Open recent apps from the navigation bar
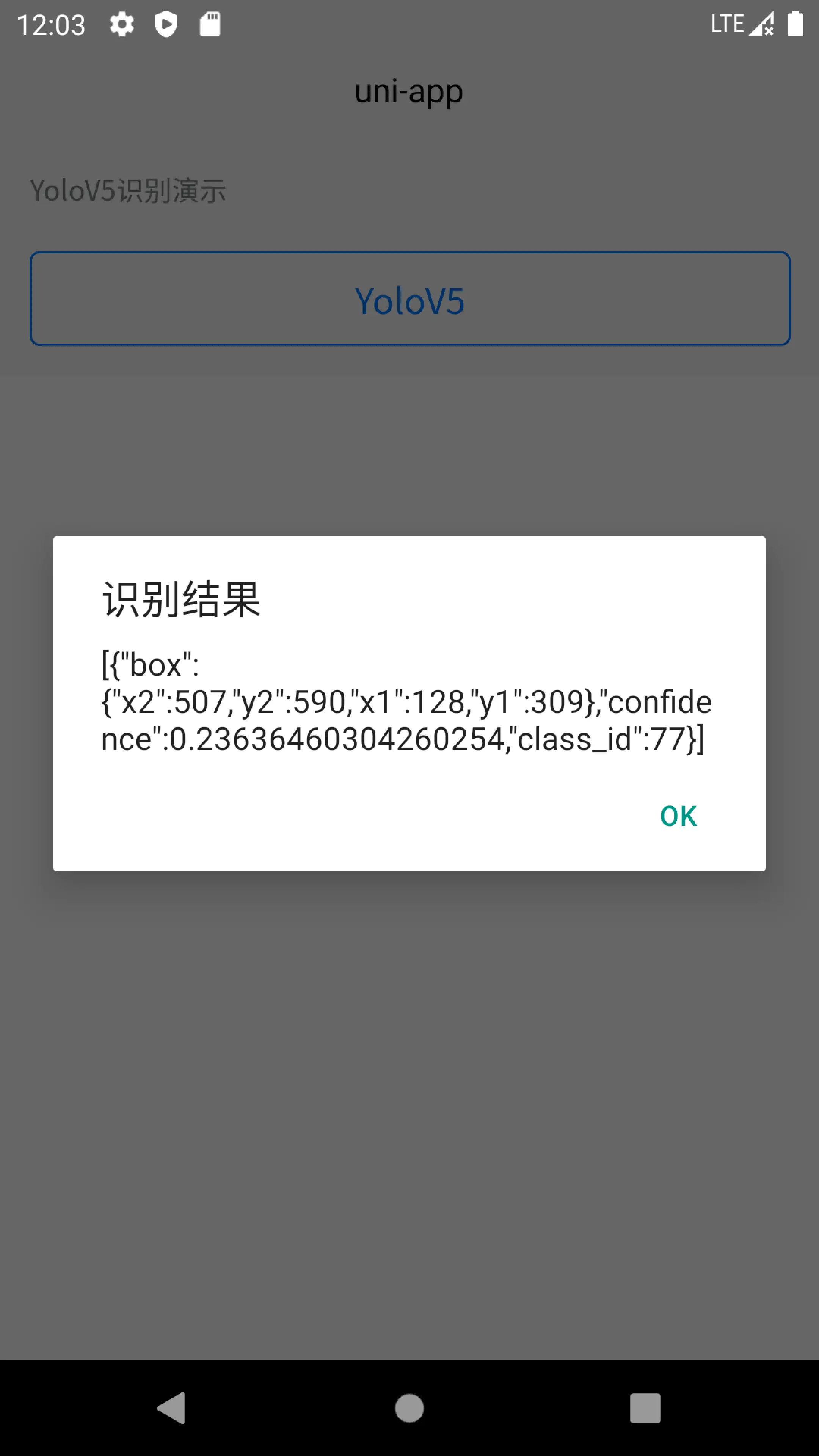The height and width of the screenshot is (1456, 819). 645,1408
